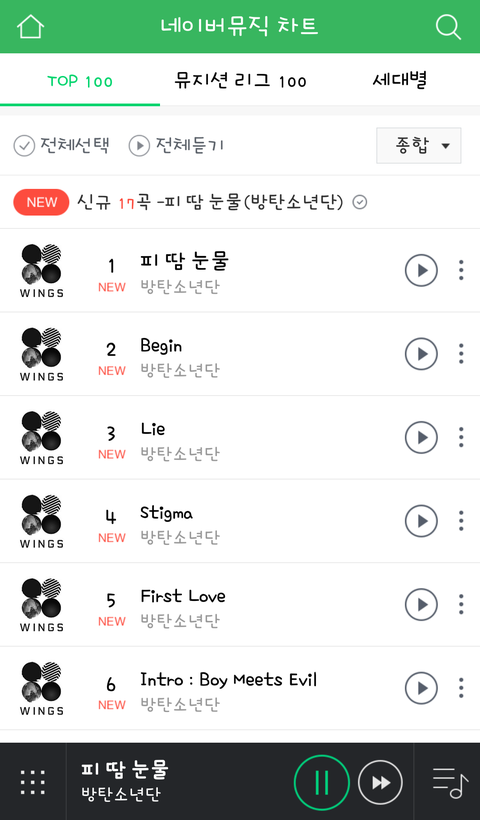The image size is (480, 820).
Task: Tap 전체듣기 to play all songs
Action: tap(176, 145)
